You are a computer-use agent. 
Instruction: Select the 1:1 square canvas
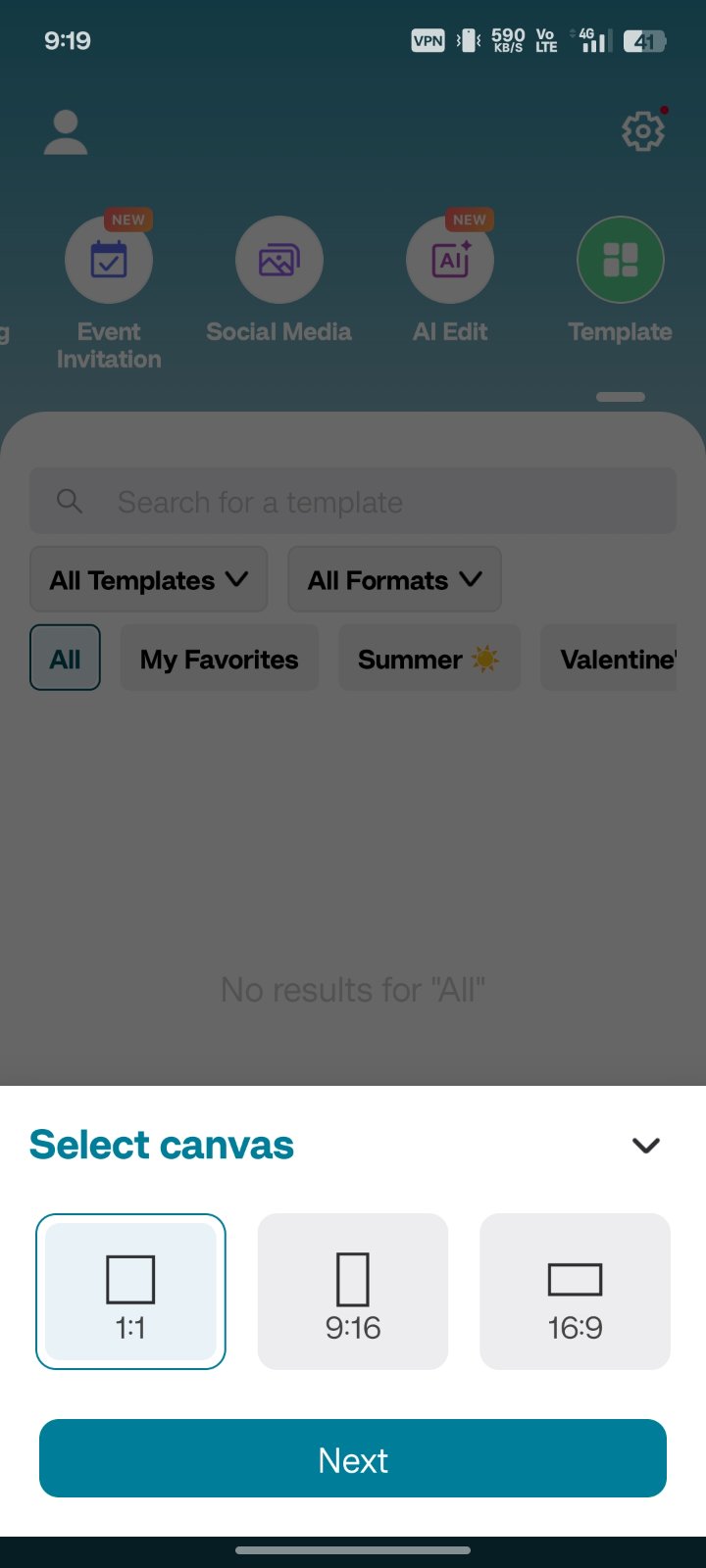tap(130, 1292)
